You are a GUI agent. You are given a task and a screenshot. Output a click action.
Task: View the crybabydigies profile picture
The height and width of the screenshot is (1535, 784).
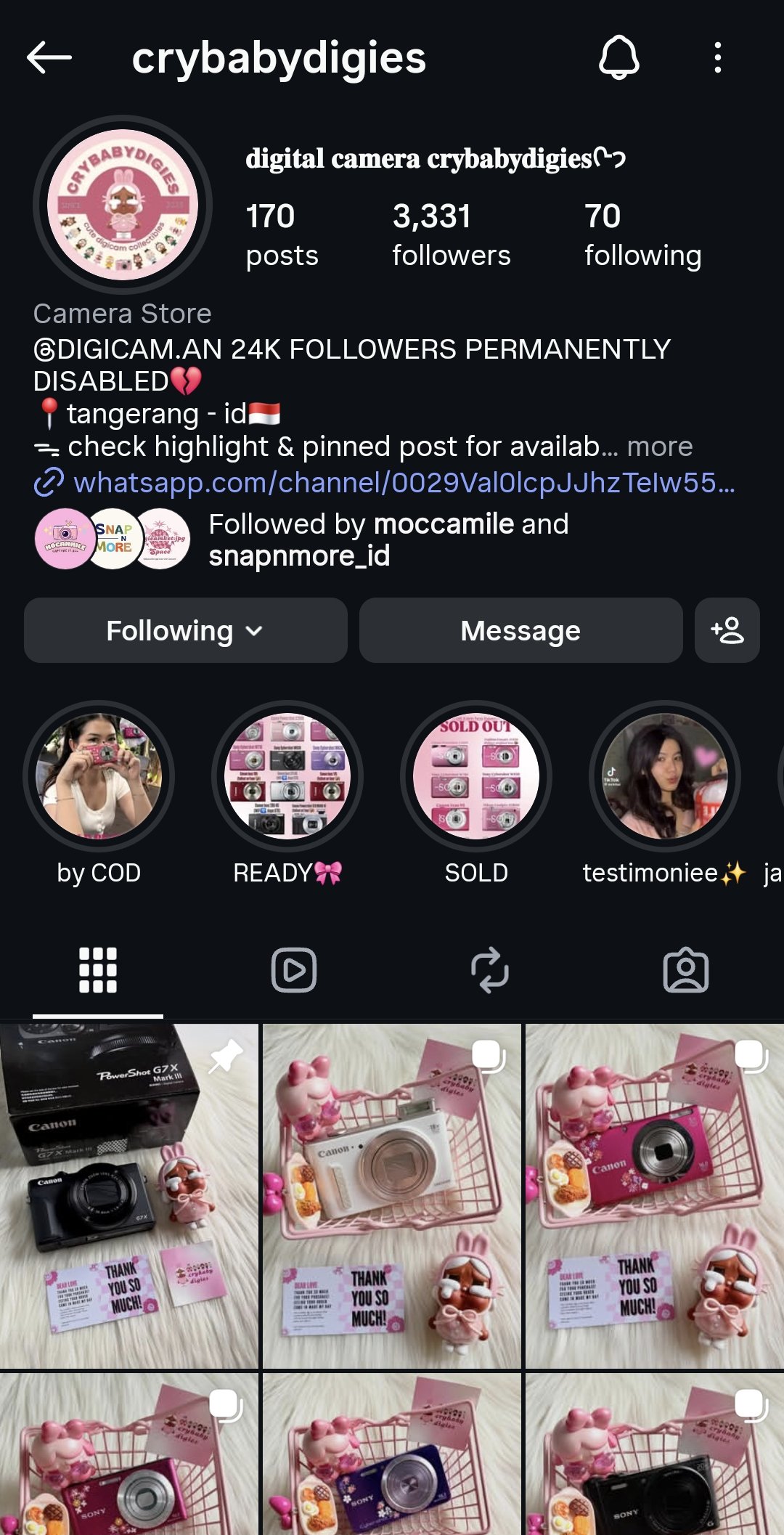[x=123, y=205]
